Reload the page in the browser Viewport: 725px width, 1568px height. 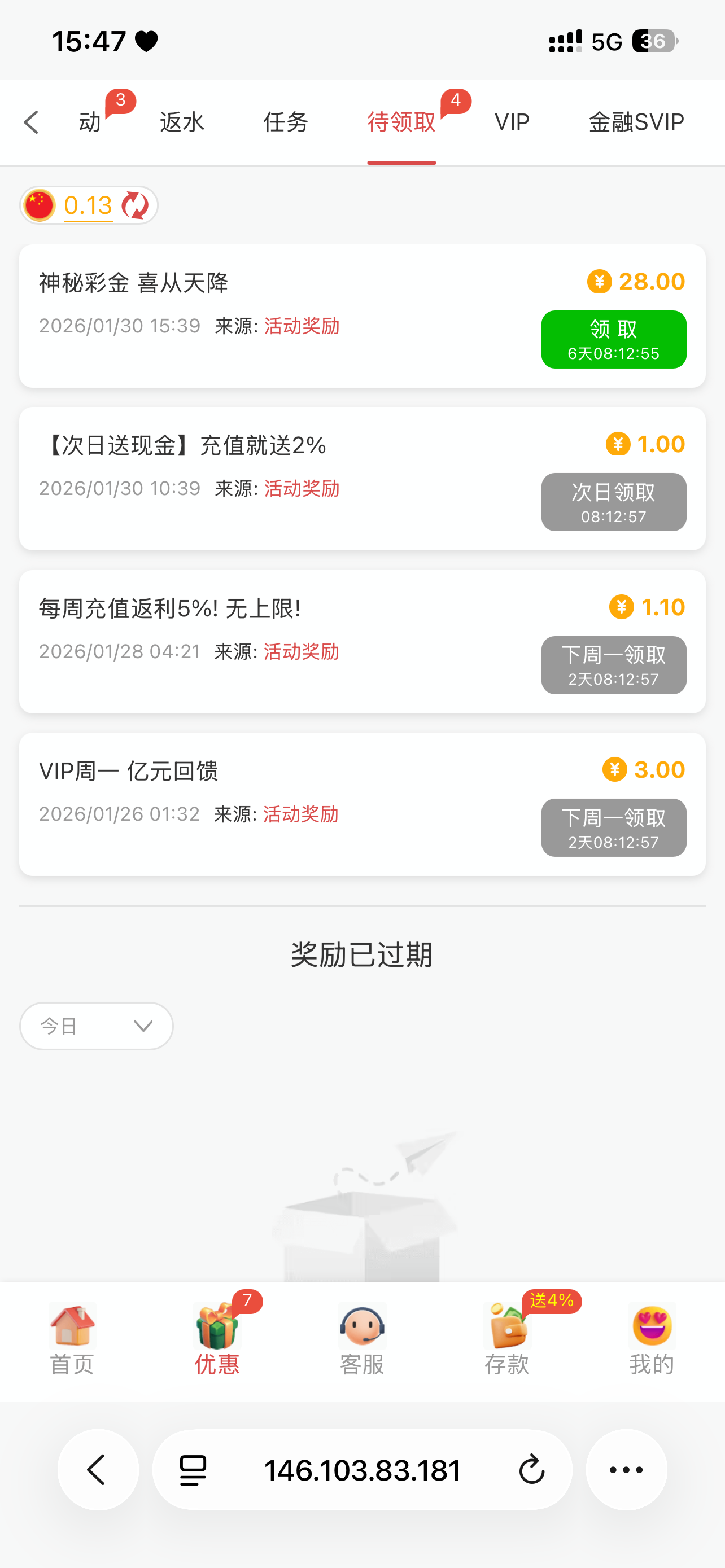coord(531,1470)
